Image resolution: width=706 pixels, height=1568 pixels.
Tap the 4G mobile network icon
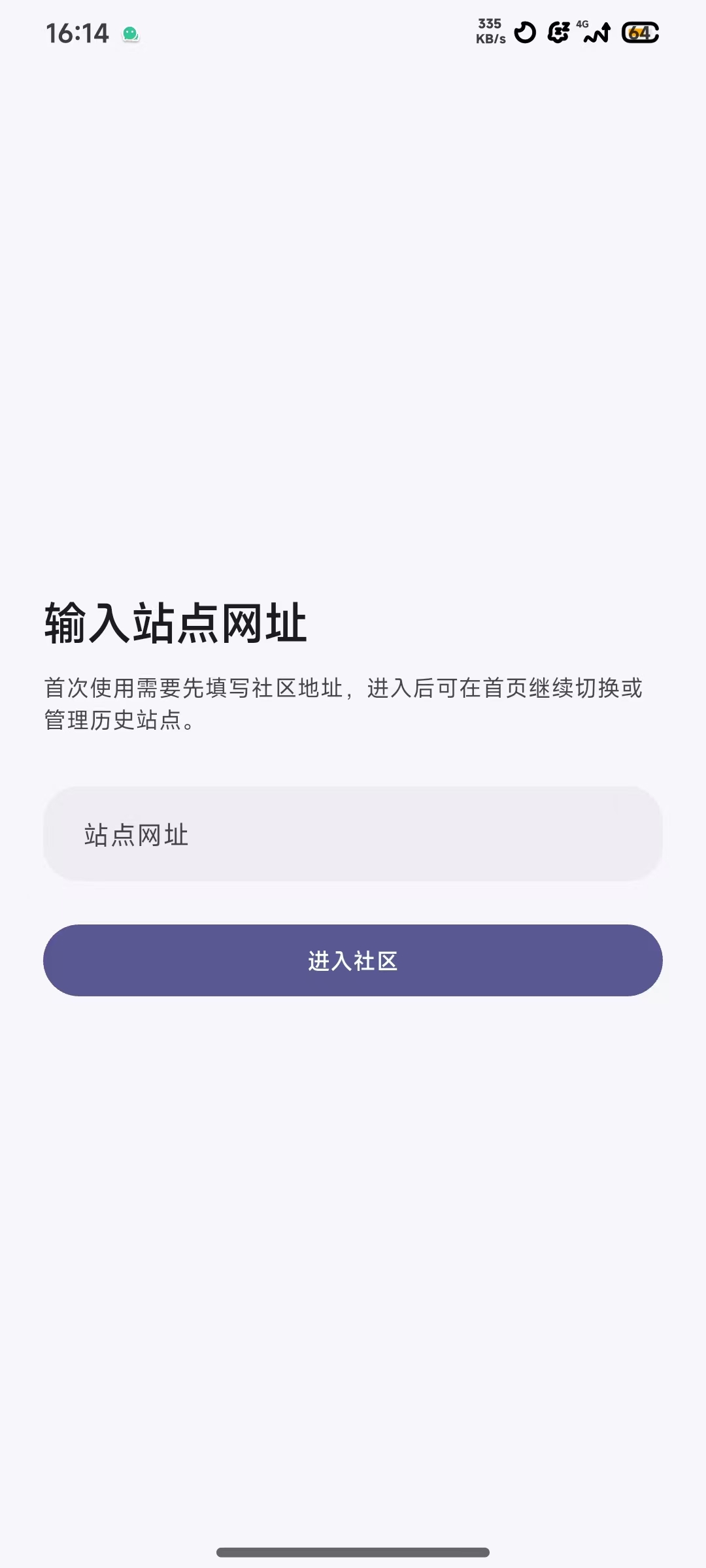[x=582, y=25]
